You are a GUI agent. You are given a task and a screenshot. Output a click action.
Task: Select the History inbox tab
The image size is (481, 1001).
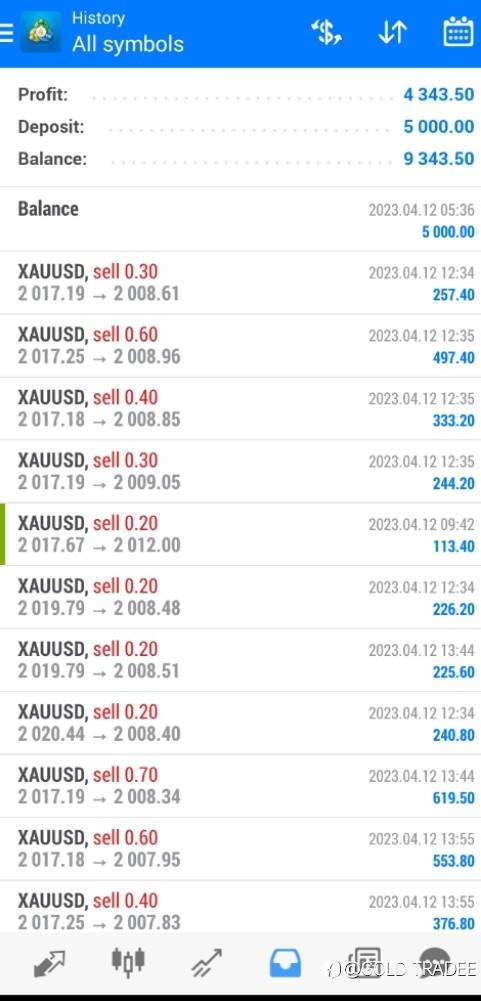[285, 963]
